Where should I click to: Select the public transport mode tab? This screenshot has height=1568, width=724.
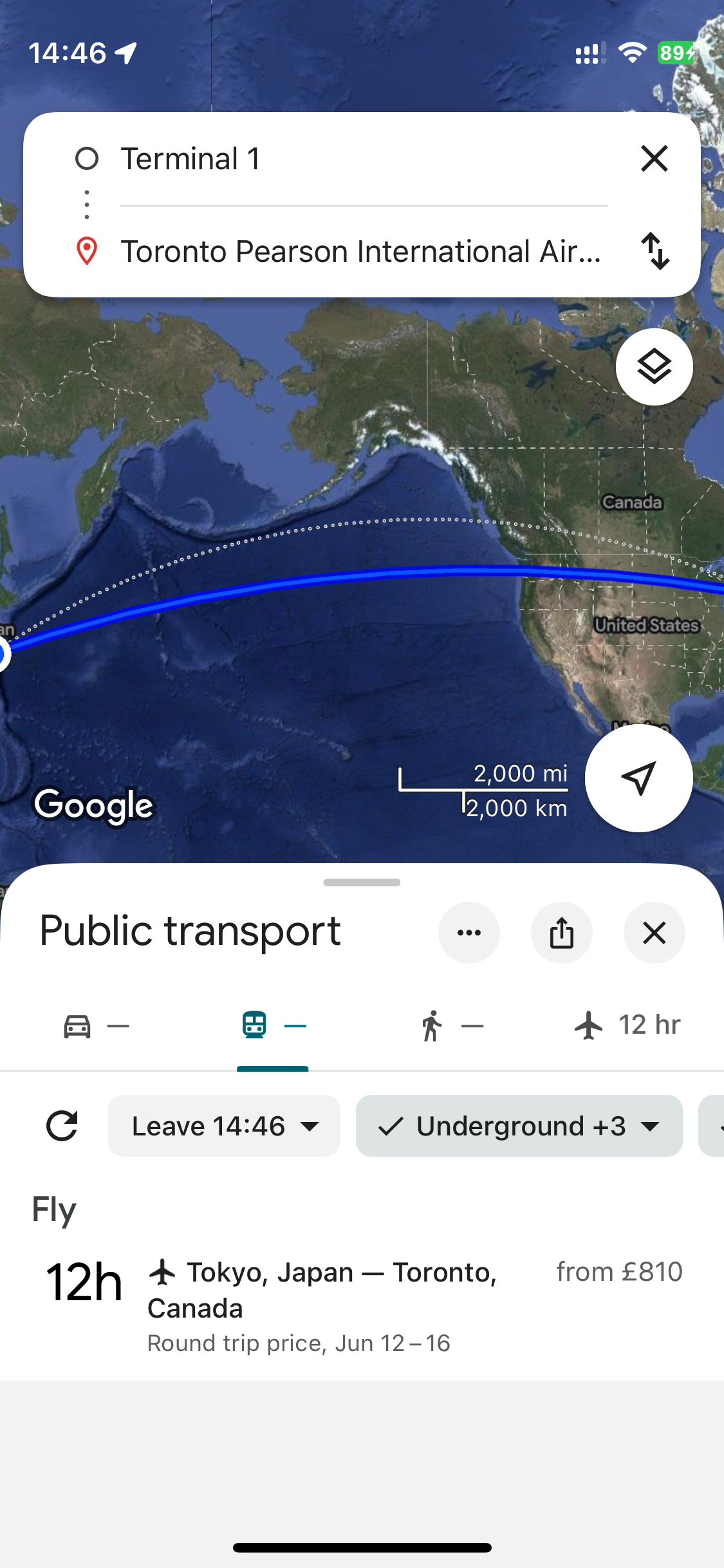click(273, 1025)
